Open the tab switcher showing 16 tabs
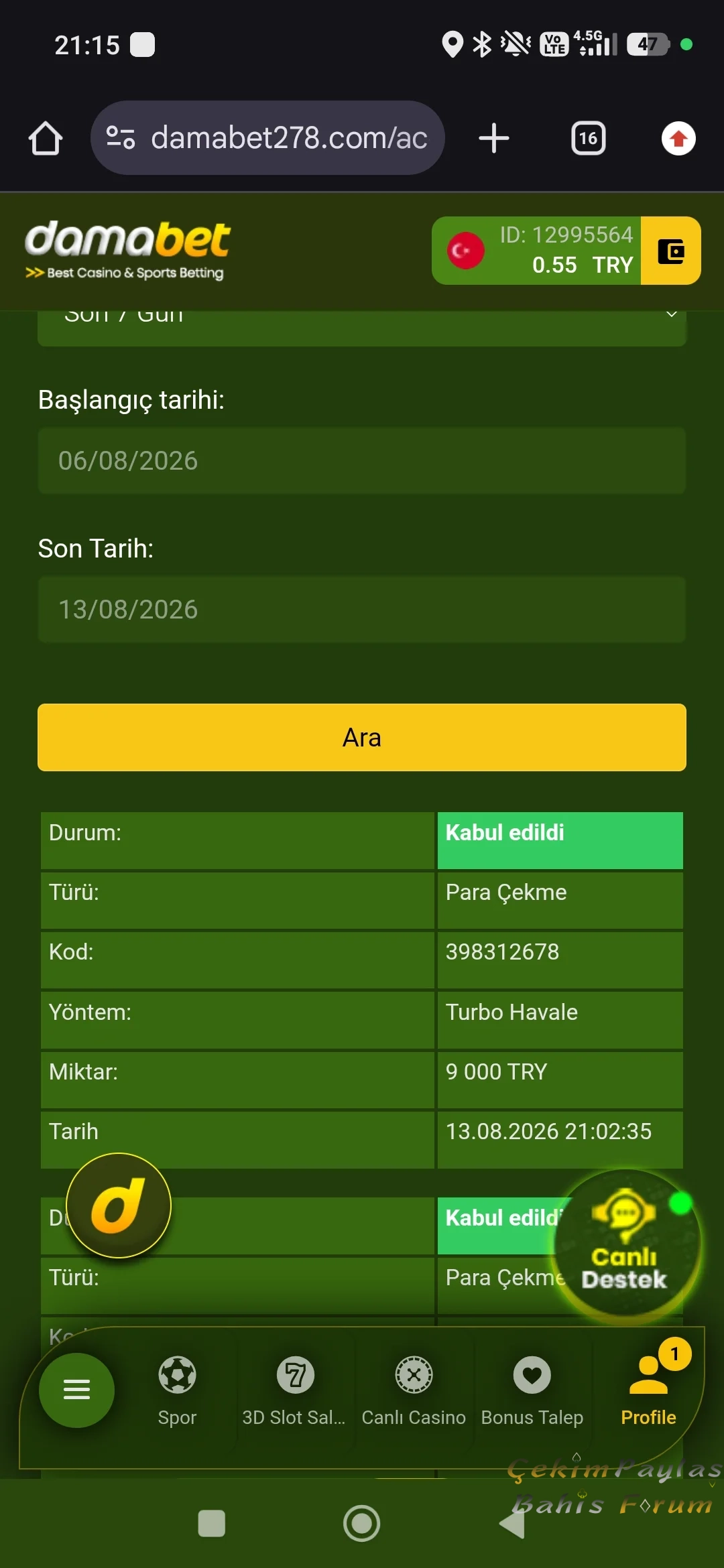Screen dimensions: 724x1568 coord(588,138)
